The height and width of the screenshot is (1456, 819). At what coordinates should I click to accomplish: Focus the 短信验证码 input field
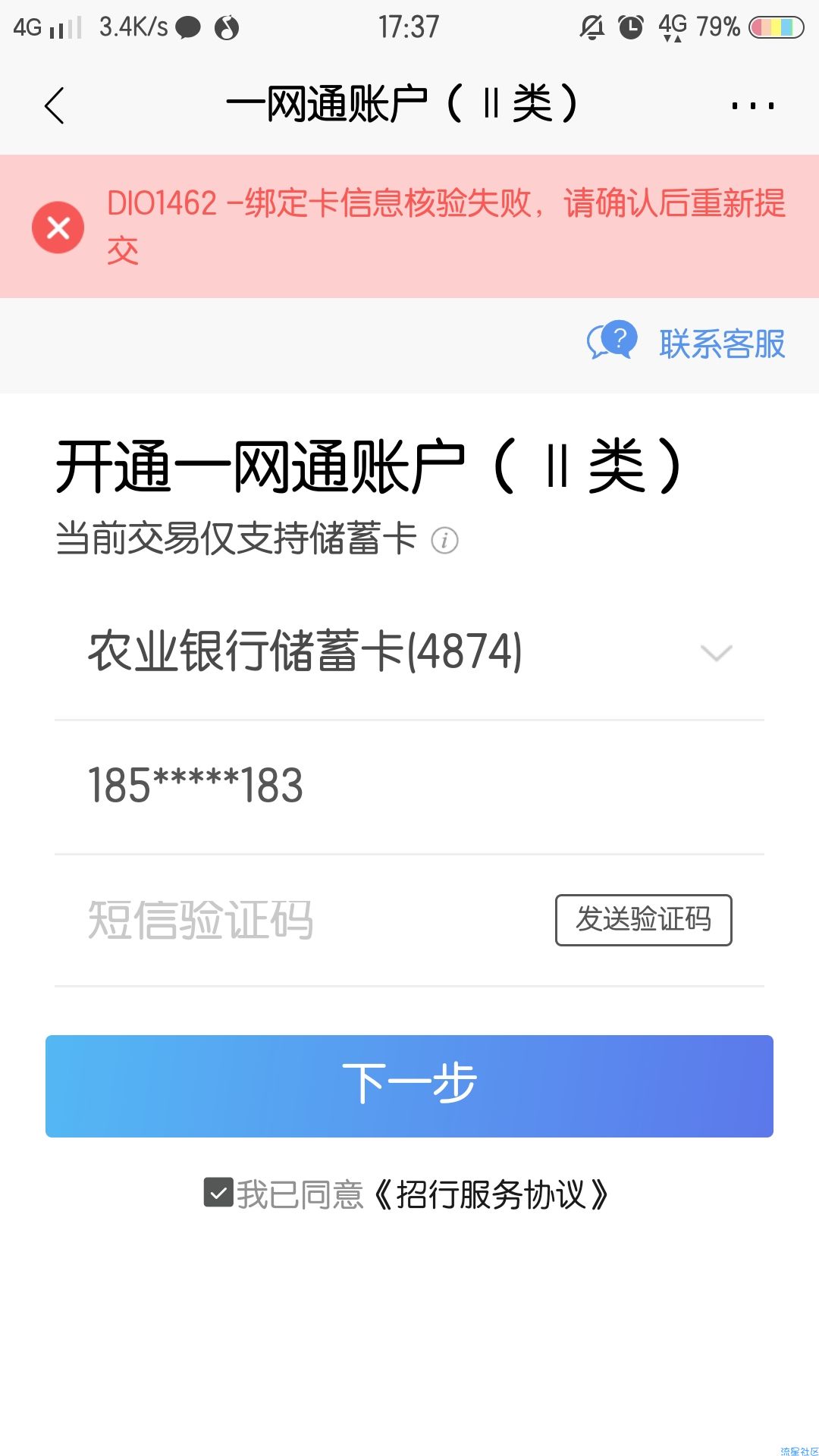303,920
